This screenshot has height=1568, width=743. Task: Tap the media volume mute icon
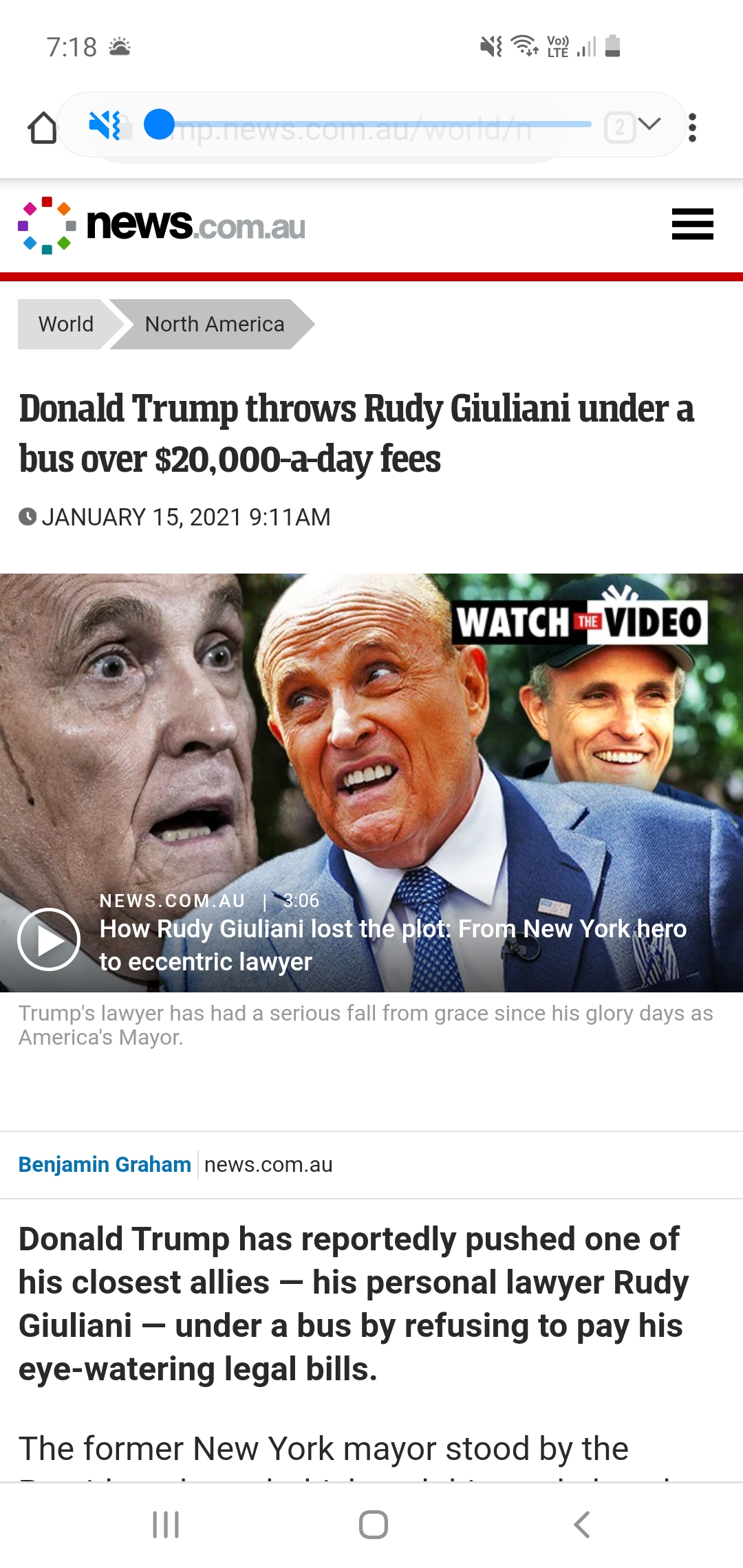tap(105, 125)
